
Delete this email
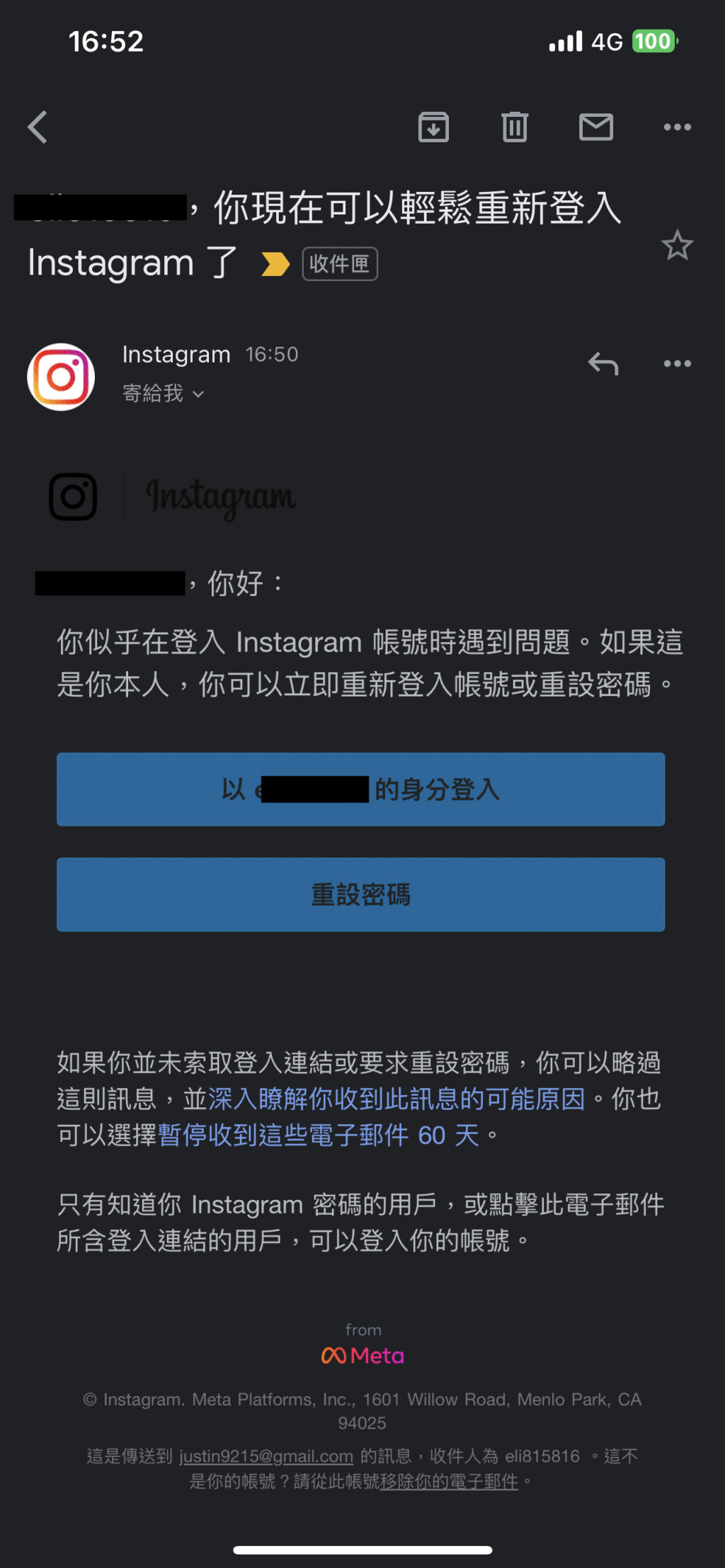515,127
